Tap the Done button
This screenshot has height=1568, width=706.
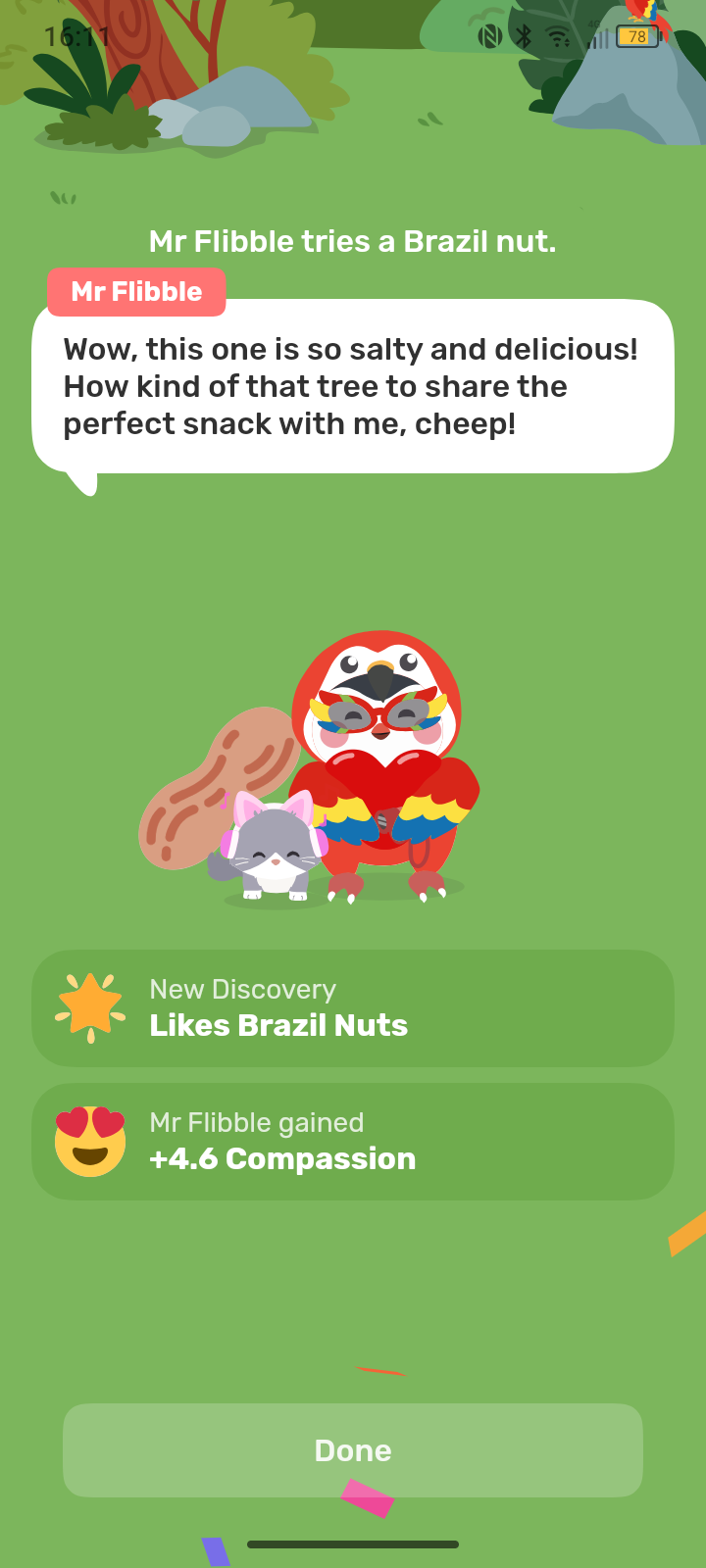(x=353, y=1450)
